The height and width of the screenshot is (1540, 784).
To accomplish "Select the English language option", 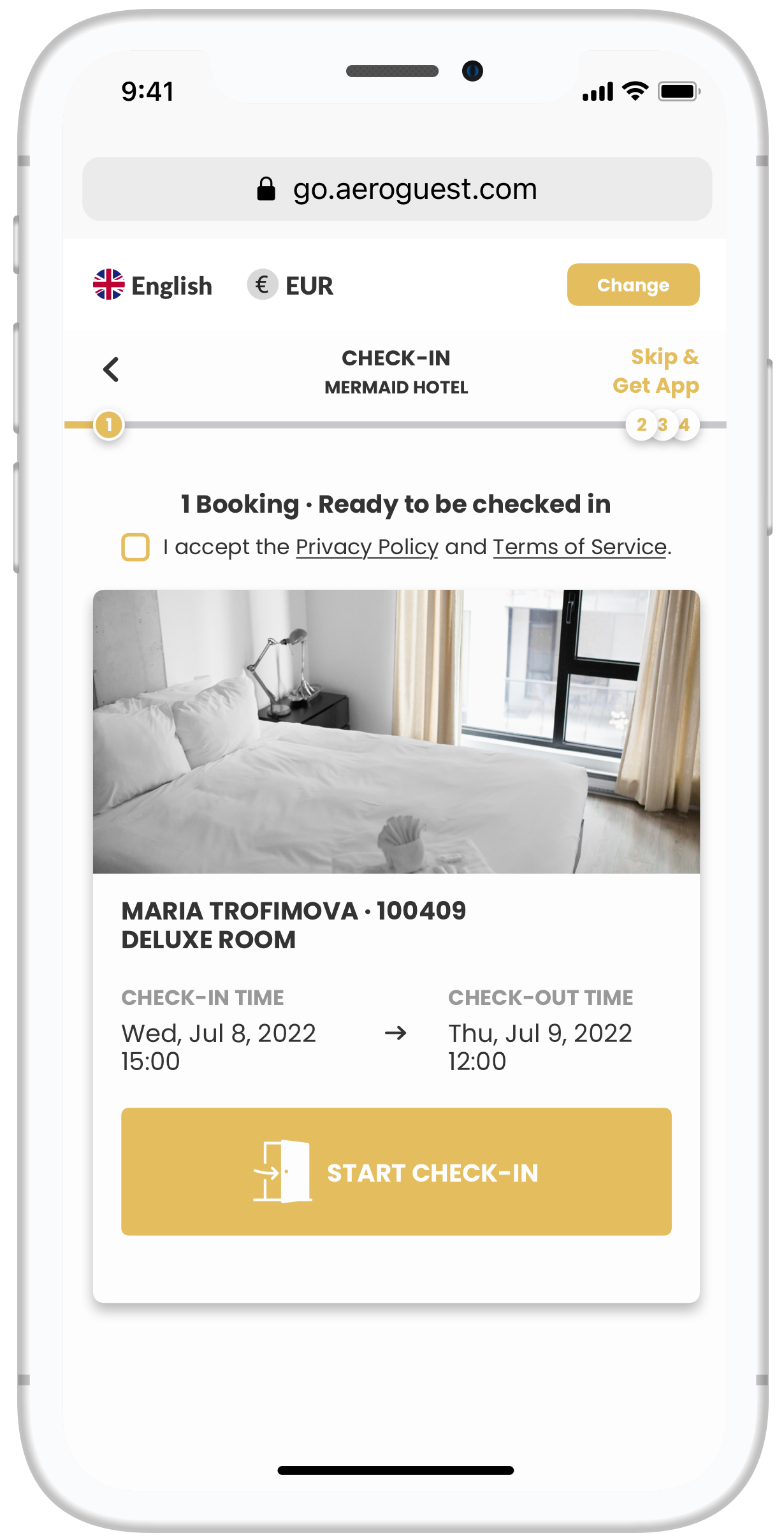I will point(152,286).
